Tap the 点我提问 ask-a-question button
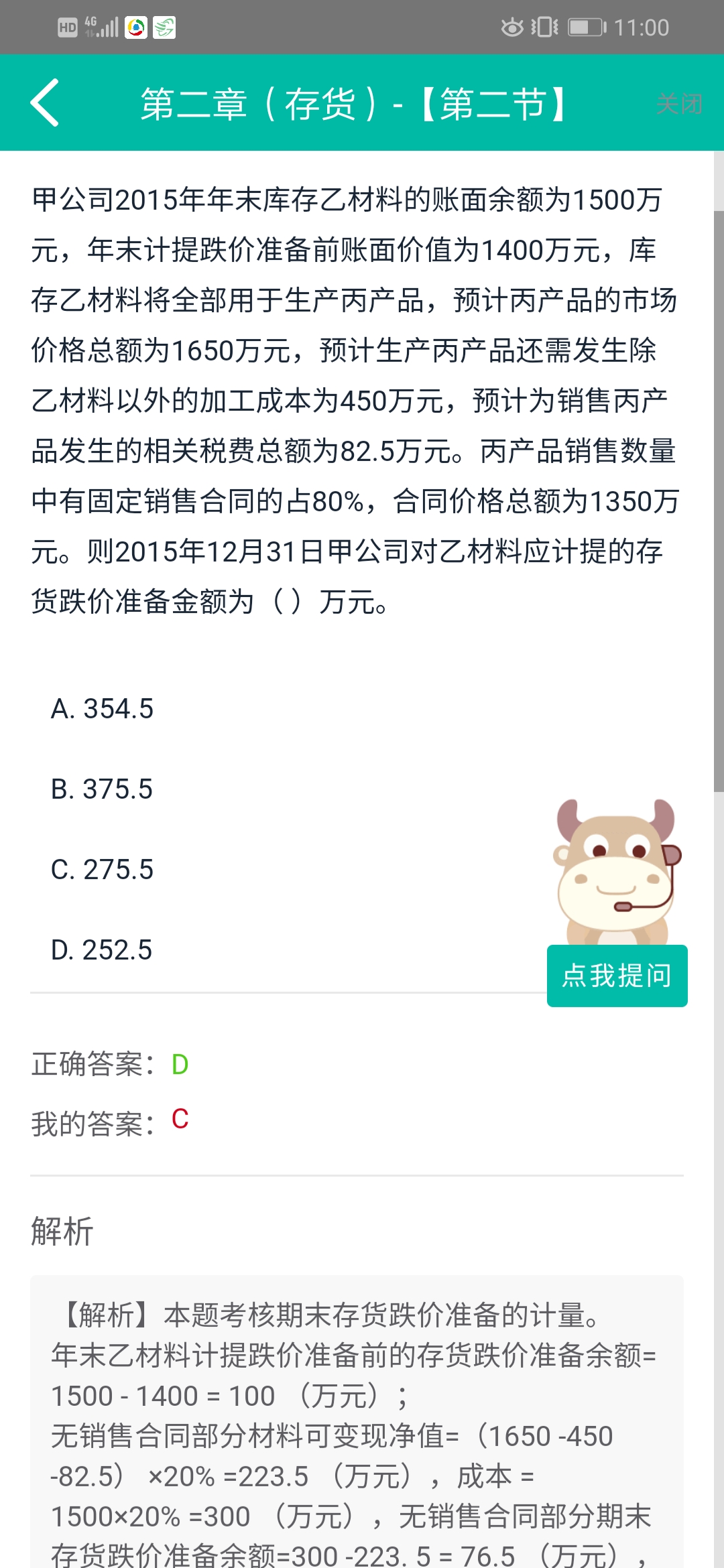724x1568 pixels. pyautogui.click(x=617, y=975)
